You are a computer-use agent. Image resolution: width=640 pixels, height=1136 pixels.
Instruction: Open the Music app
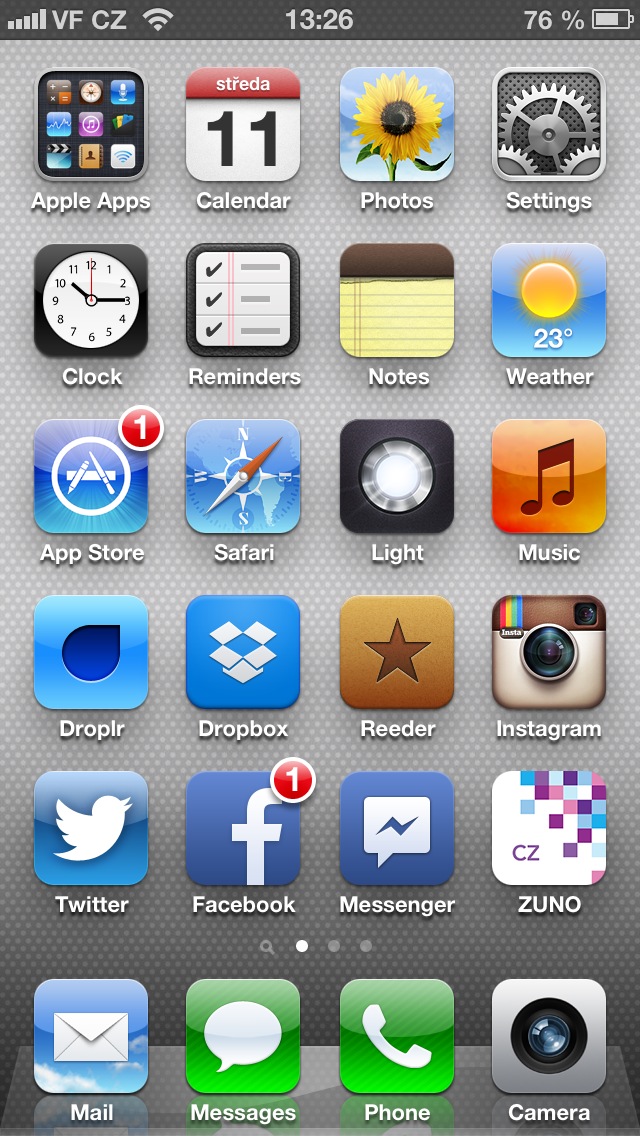pyautogui.click(x=549, y=477)
